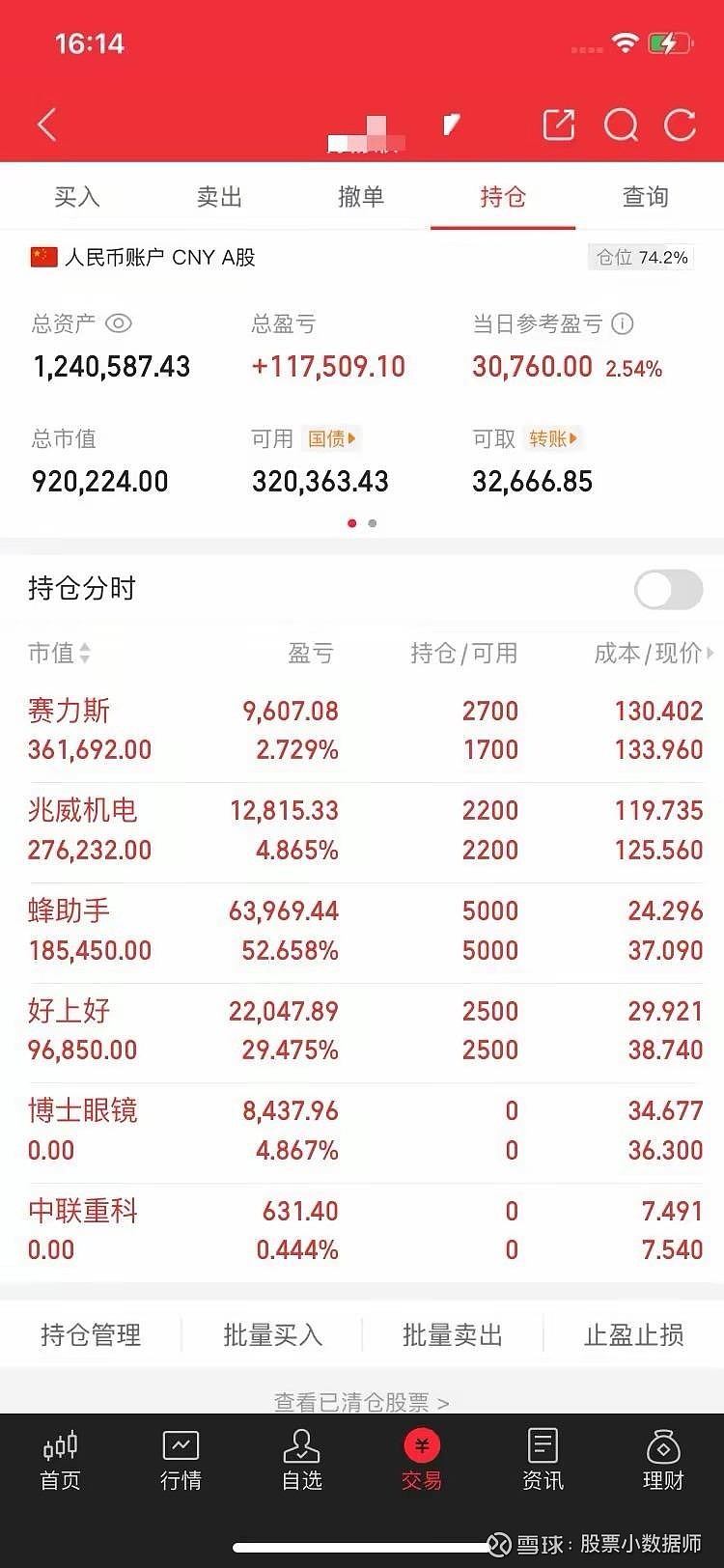The image size is (724, 1568).
Task: Sort the holdings by 市值
Action: click(x=59, y=654)
